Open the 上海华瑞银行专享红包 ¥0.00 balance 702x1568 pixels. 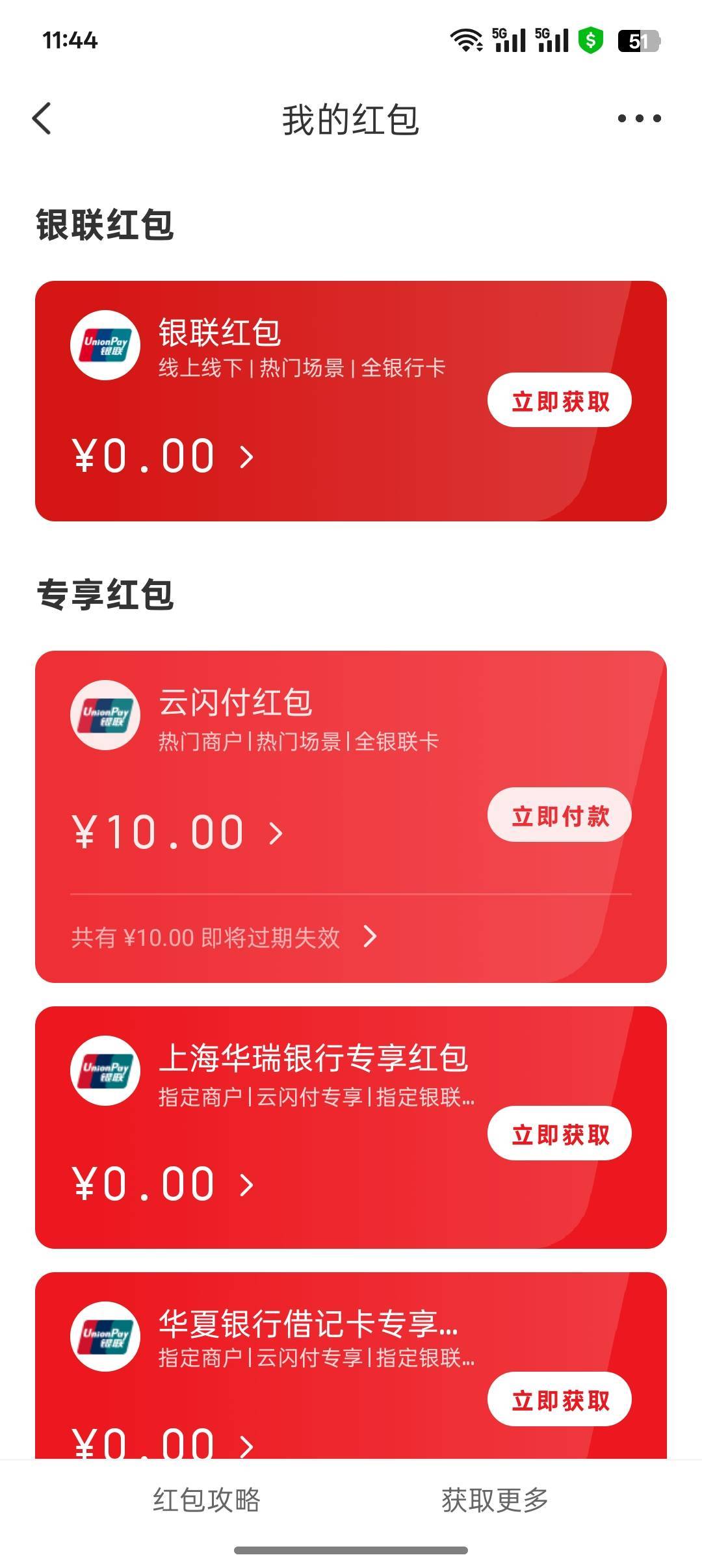(x=162, y=1184)
